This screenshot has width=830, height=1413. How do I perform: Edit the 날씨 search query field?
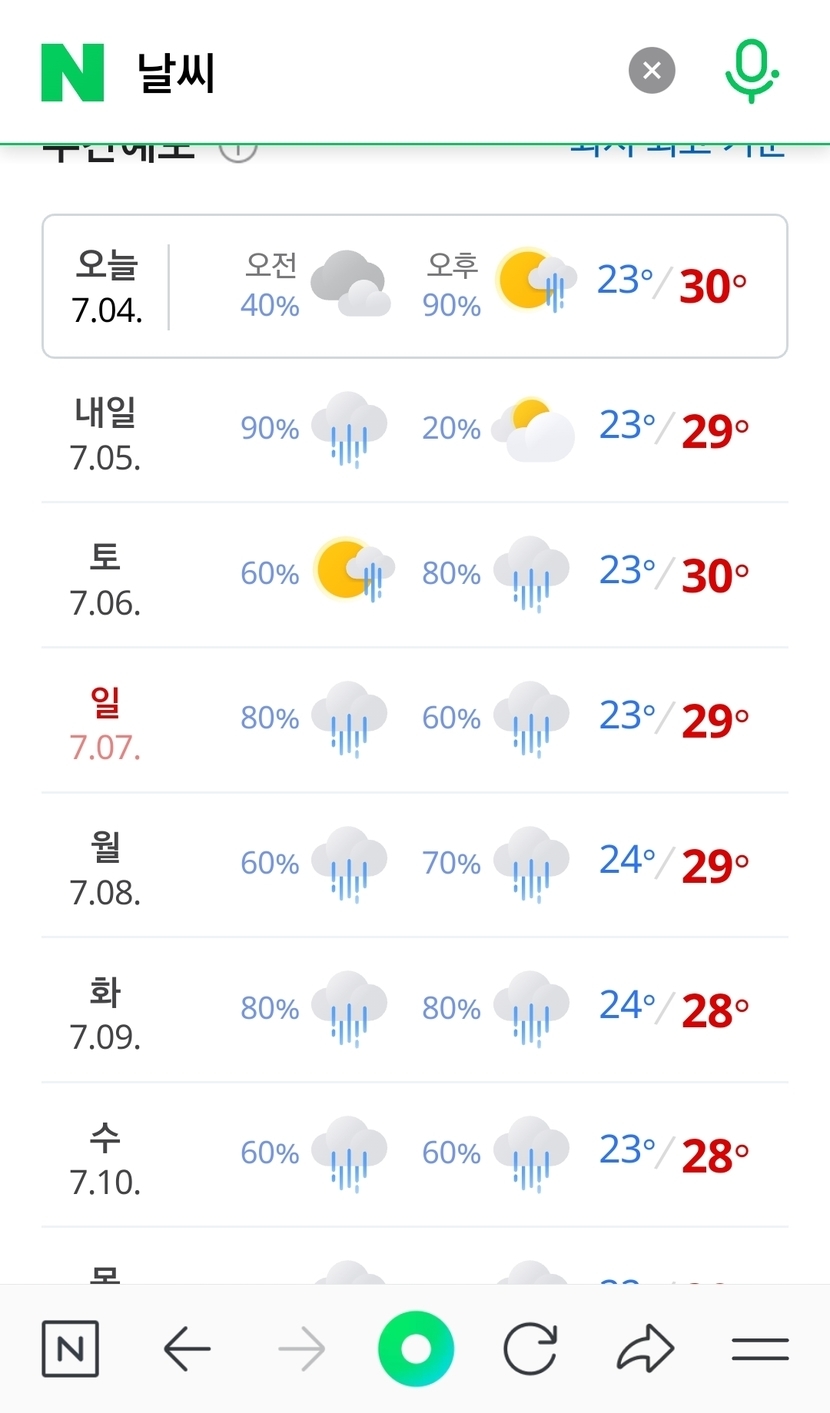370,73
